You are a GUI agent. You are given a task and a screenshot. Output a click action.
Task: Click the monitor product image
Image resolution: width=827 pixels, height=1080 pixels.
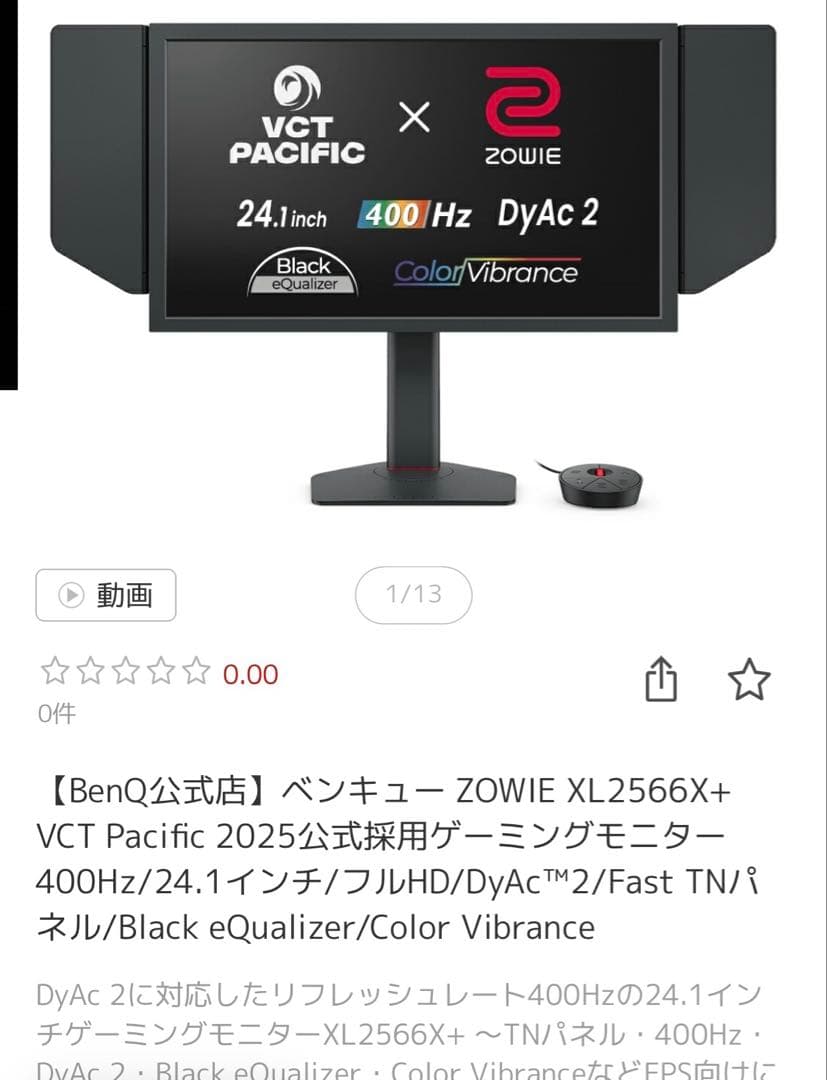click(413, 270)
